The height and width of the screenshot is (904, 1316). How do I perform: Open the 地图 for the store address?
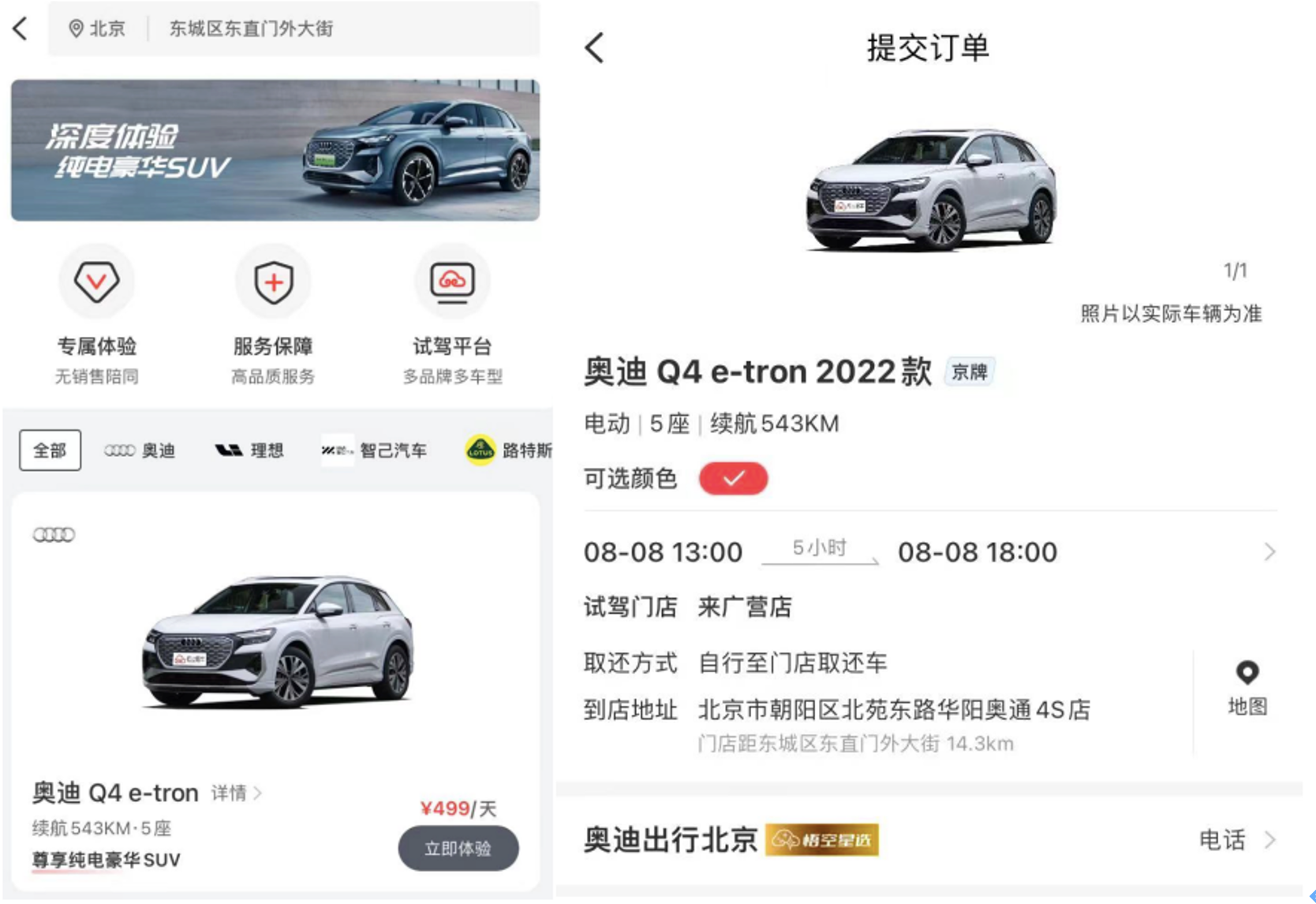(x=1247, y=688)
